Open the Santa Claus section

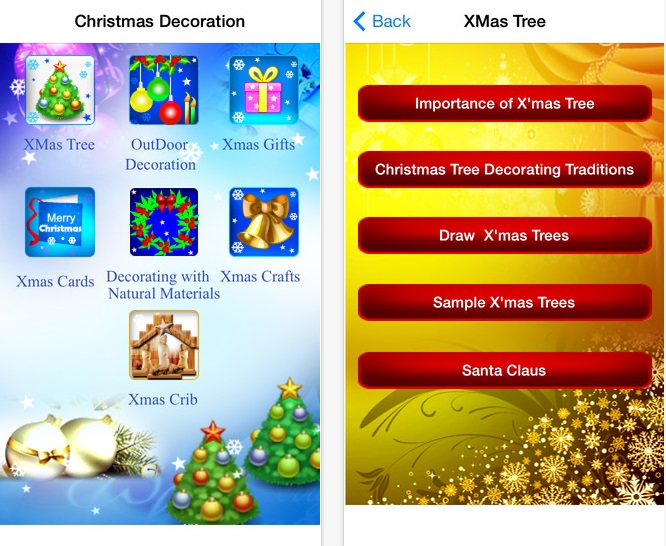pos(504,370)
